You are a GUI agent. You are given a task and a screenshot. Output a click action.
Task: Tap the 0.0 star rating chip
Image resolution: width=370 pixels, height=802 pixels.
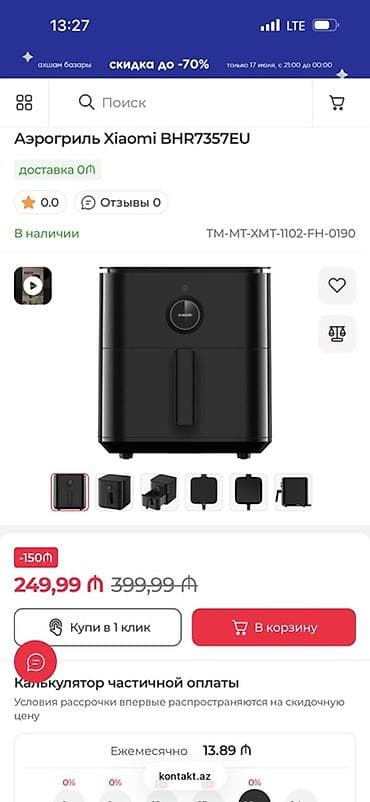coord(40,203)
